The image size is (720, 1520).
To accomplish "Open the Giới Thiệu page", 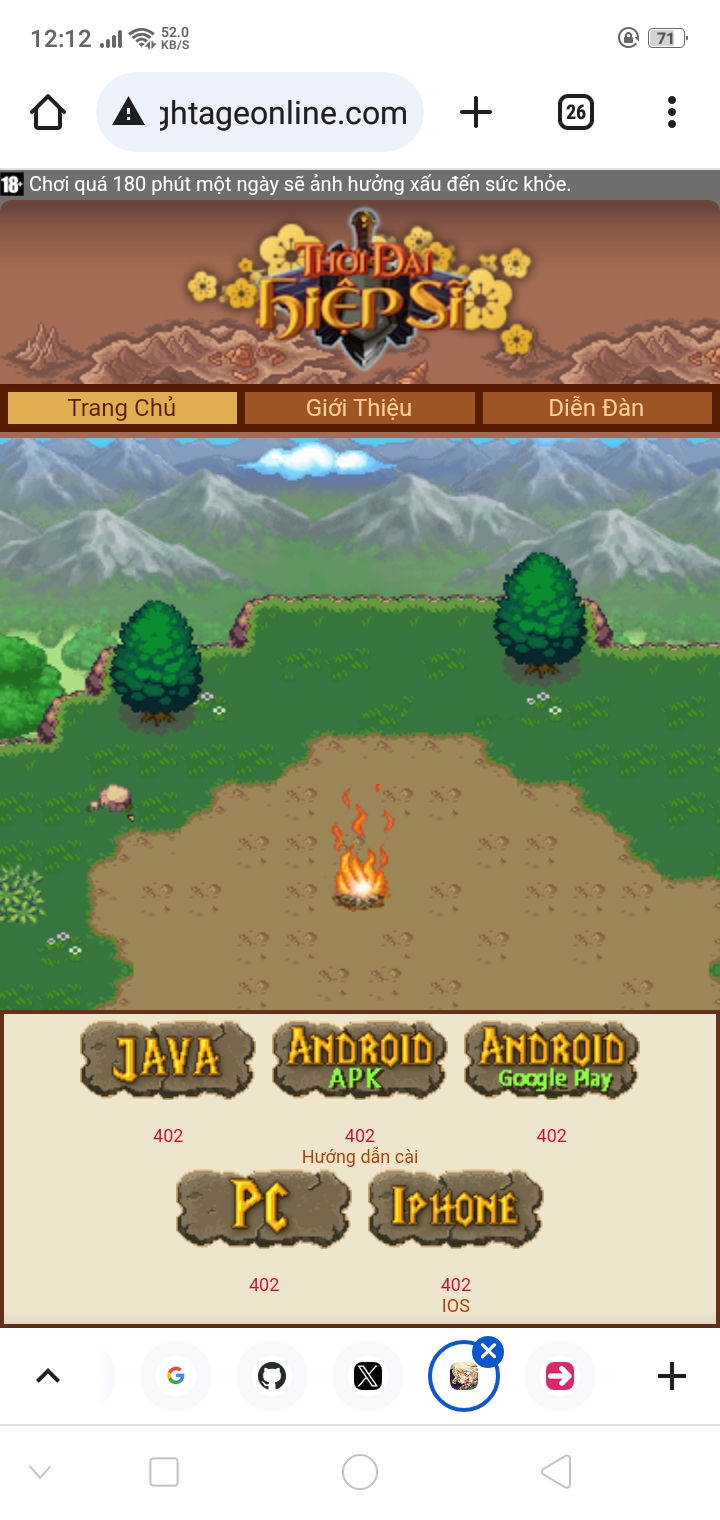I will coord(359,408).
